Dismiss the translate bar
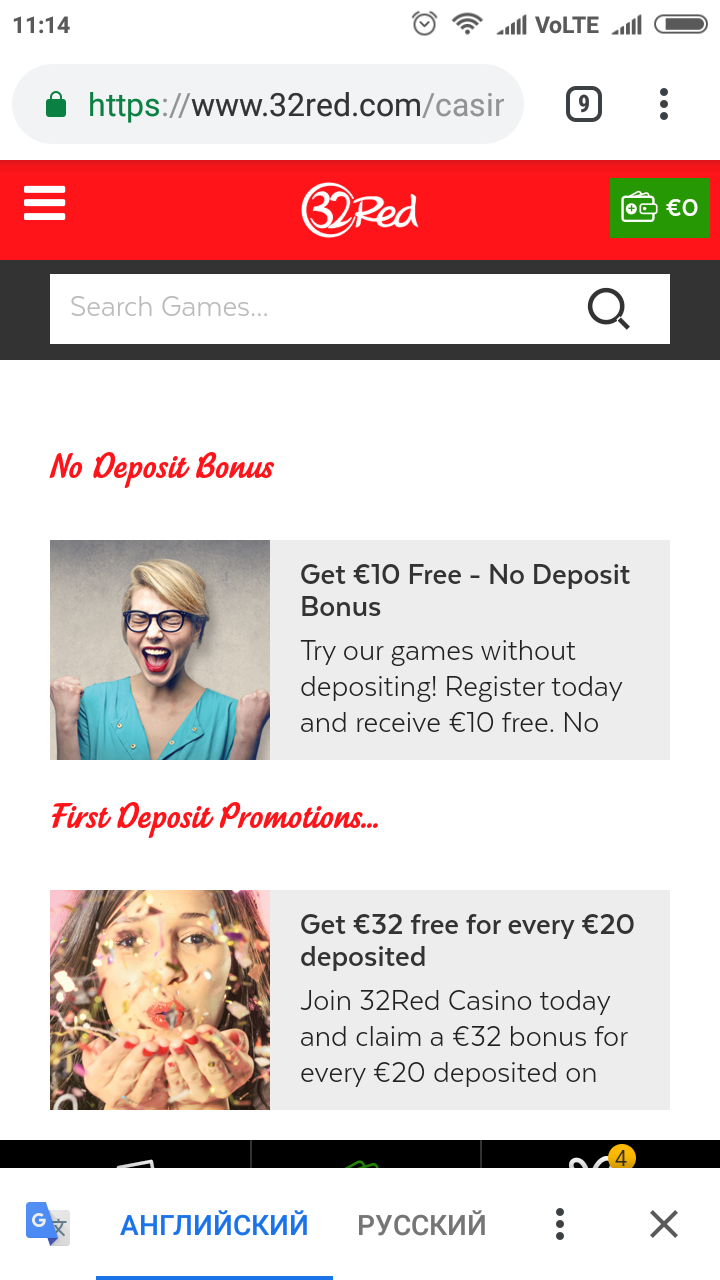720x1280 pixels. 664,1224
